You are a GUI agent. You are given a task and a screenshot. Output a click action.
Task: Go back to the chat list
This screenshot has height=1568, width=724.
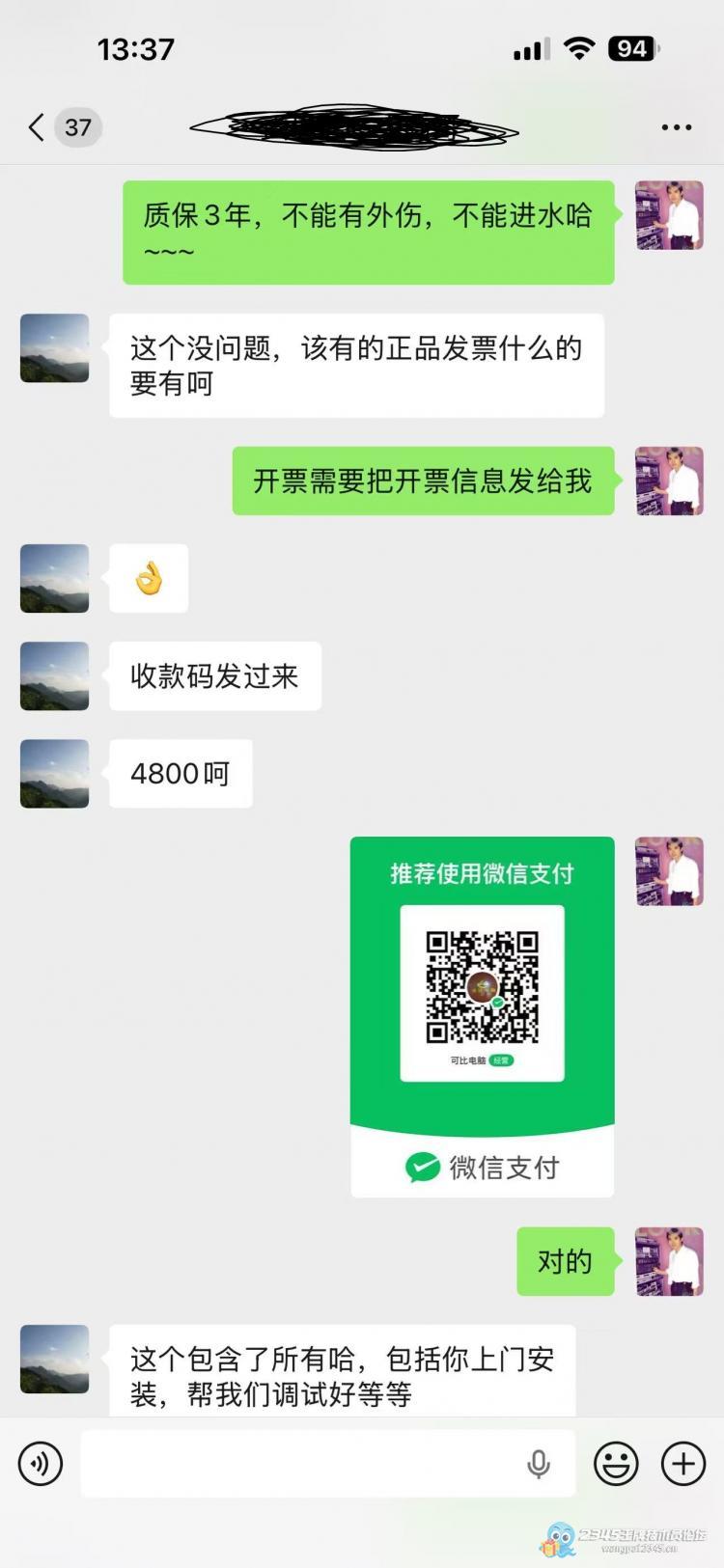[39, 126]
